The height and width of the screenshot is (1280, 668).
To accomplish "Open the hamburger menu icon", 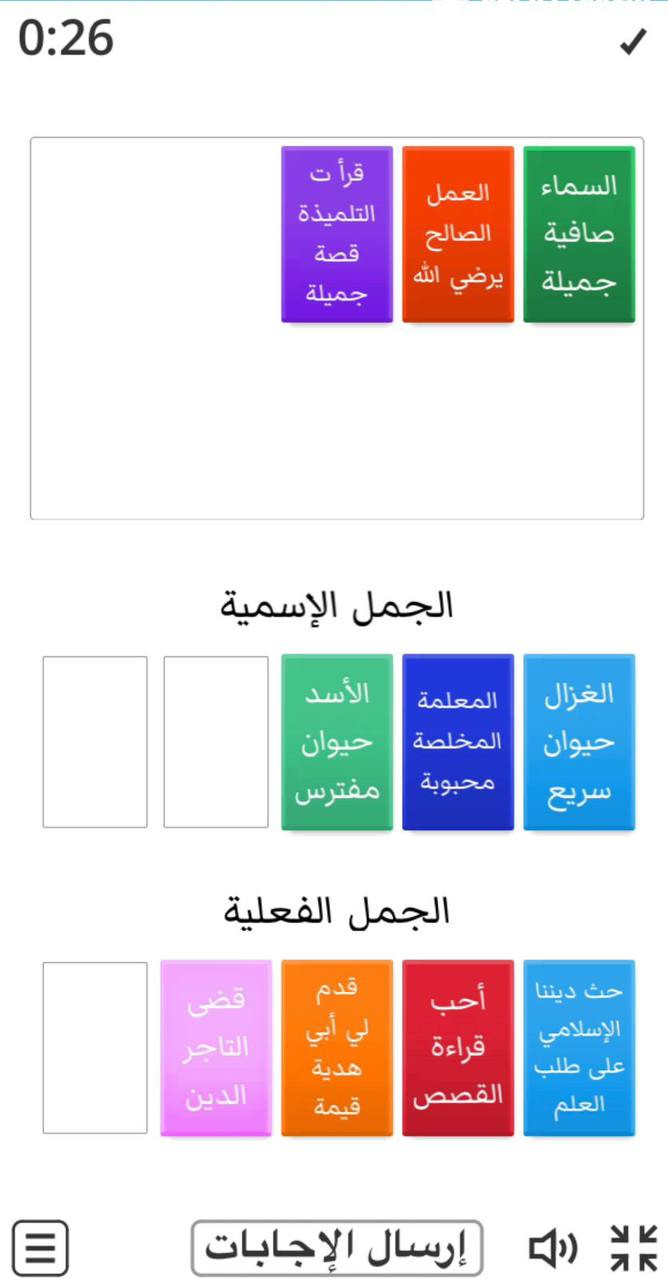I will pyautogui.click(x=41, y=1247).
